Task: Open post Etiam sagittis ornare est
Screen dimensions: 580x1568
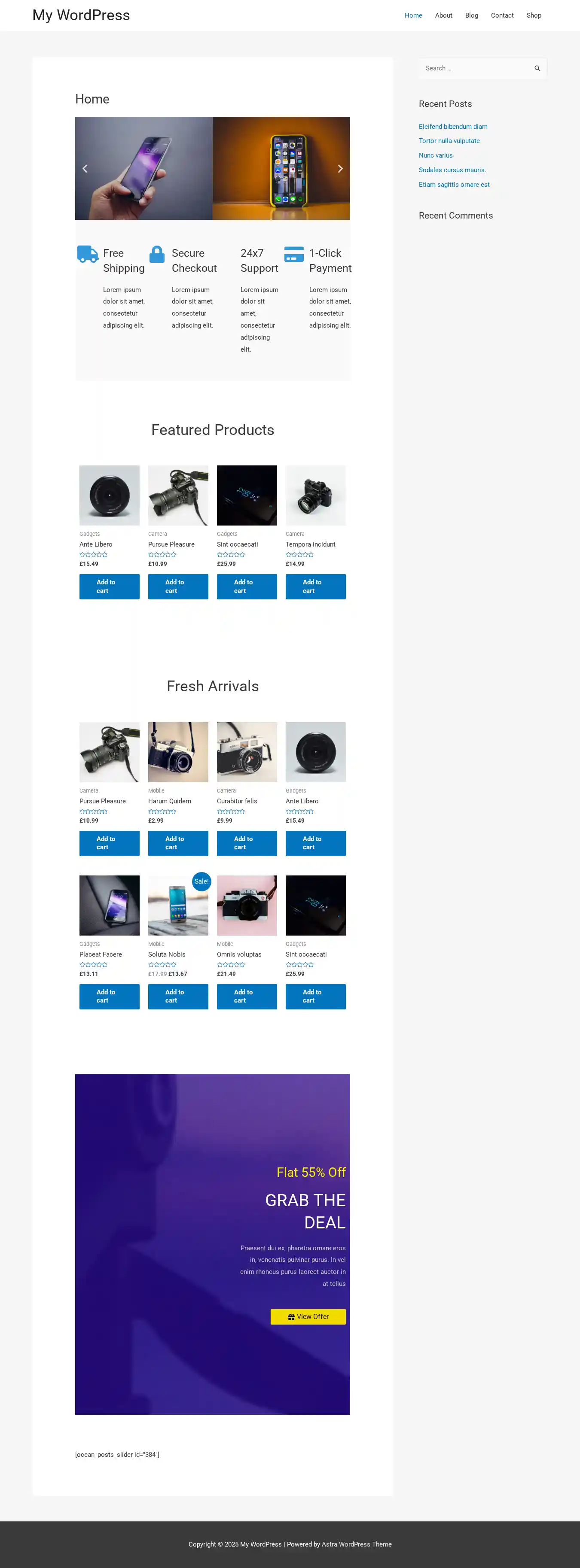Action: point(453,185)
